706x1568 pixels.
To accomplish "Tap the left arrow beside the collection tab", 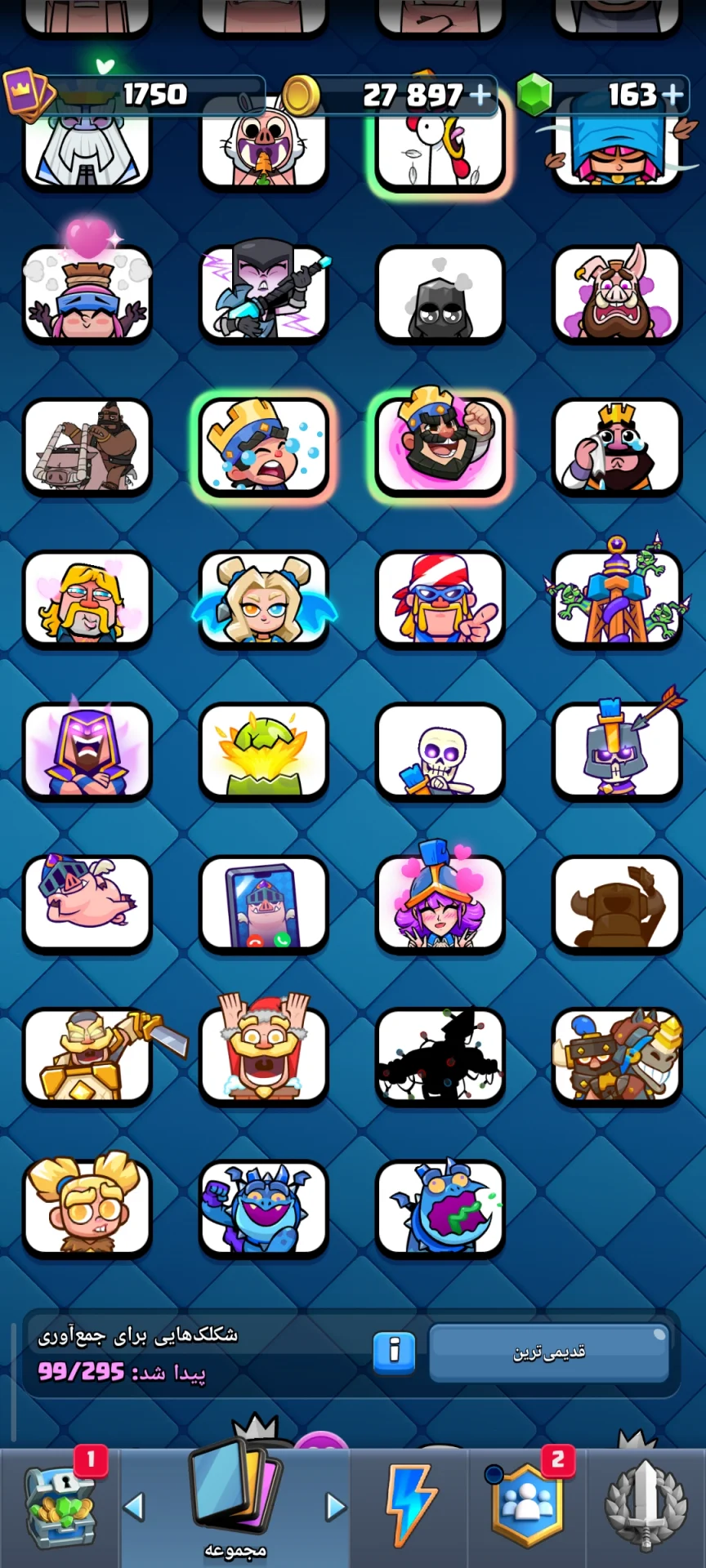I will click(134, 1507).
